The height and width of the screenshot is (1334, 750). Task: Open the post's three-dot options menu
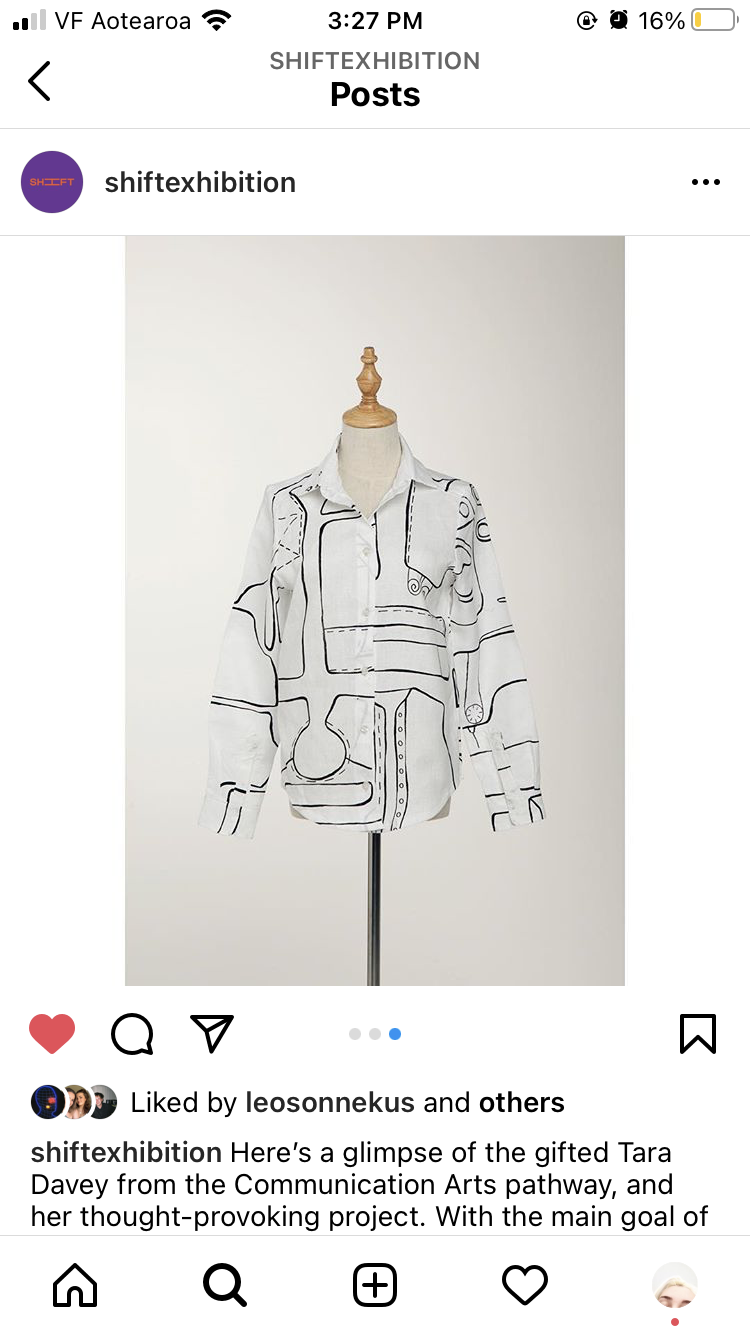point(705,182)
